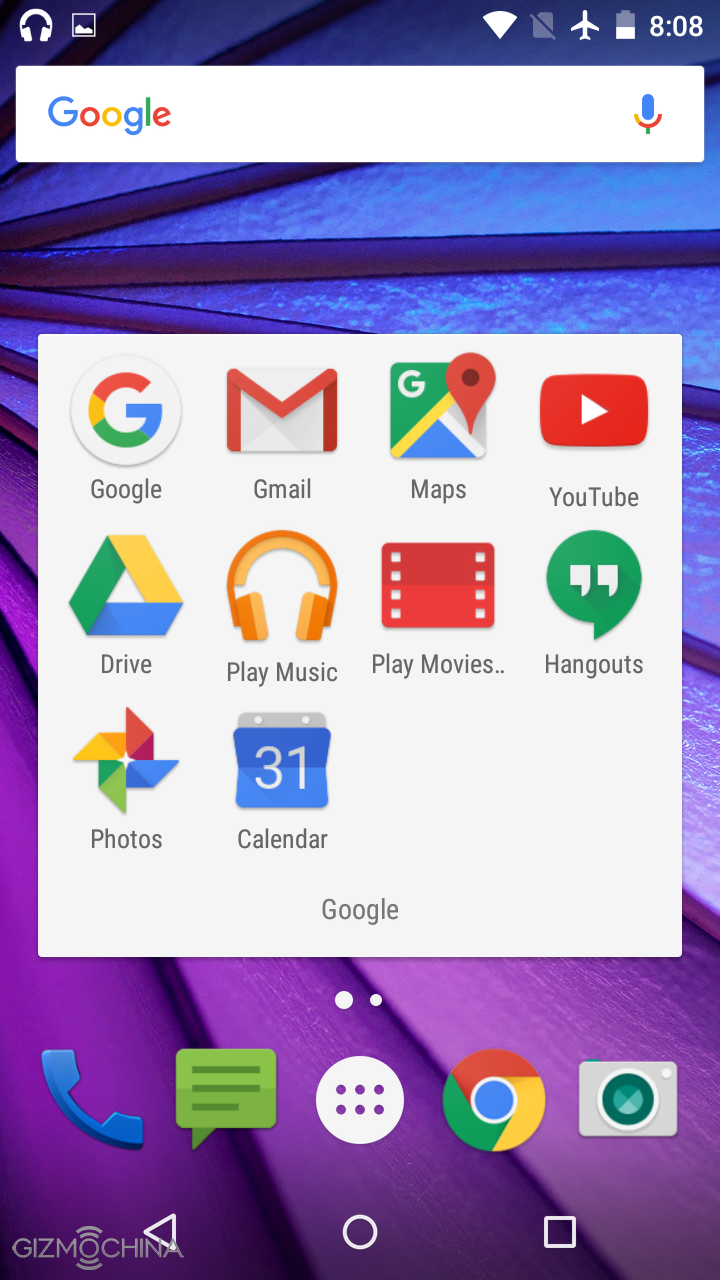The width and height of the screenshot is (720, 1280).
Task: Open the Camera app
Action: 628,1099
